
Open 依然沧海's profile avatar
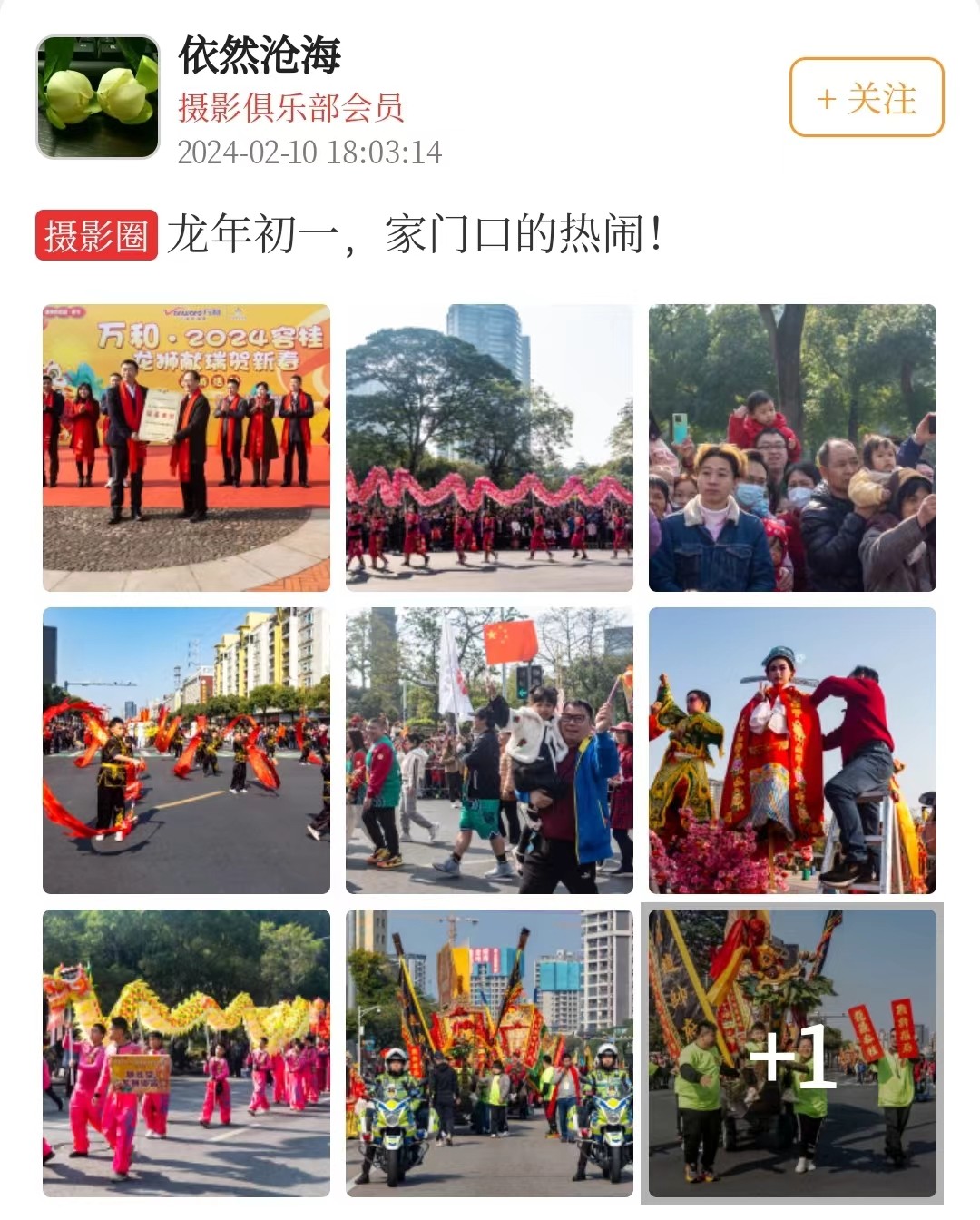click(x=98, y=97)
